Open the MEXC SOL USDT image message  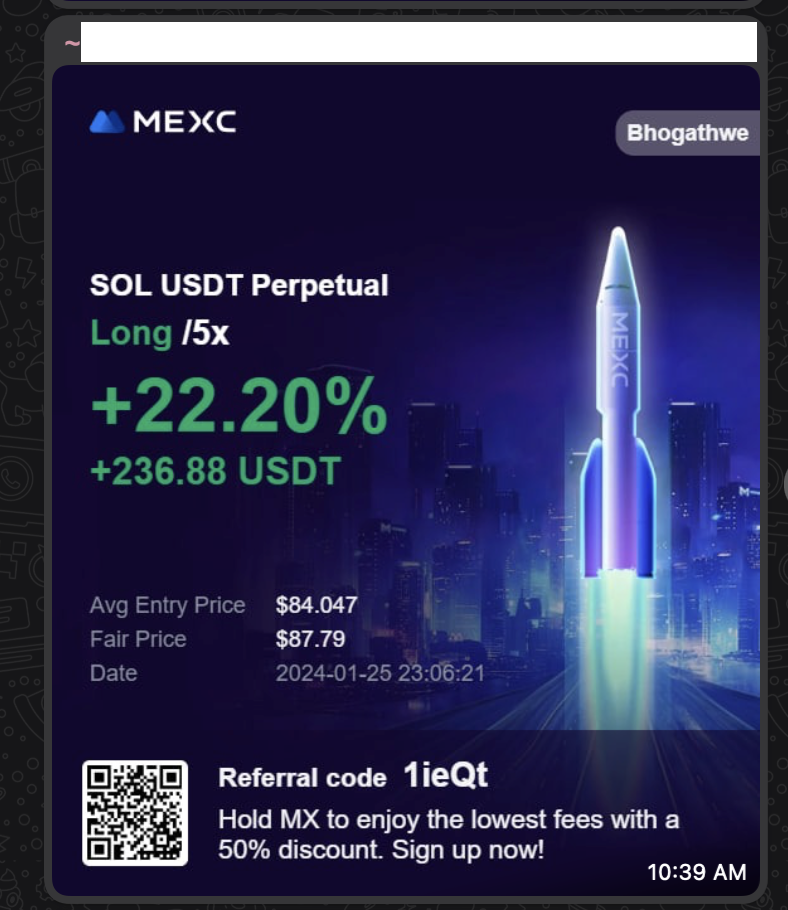[x=405, y=480]
